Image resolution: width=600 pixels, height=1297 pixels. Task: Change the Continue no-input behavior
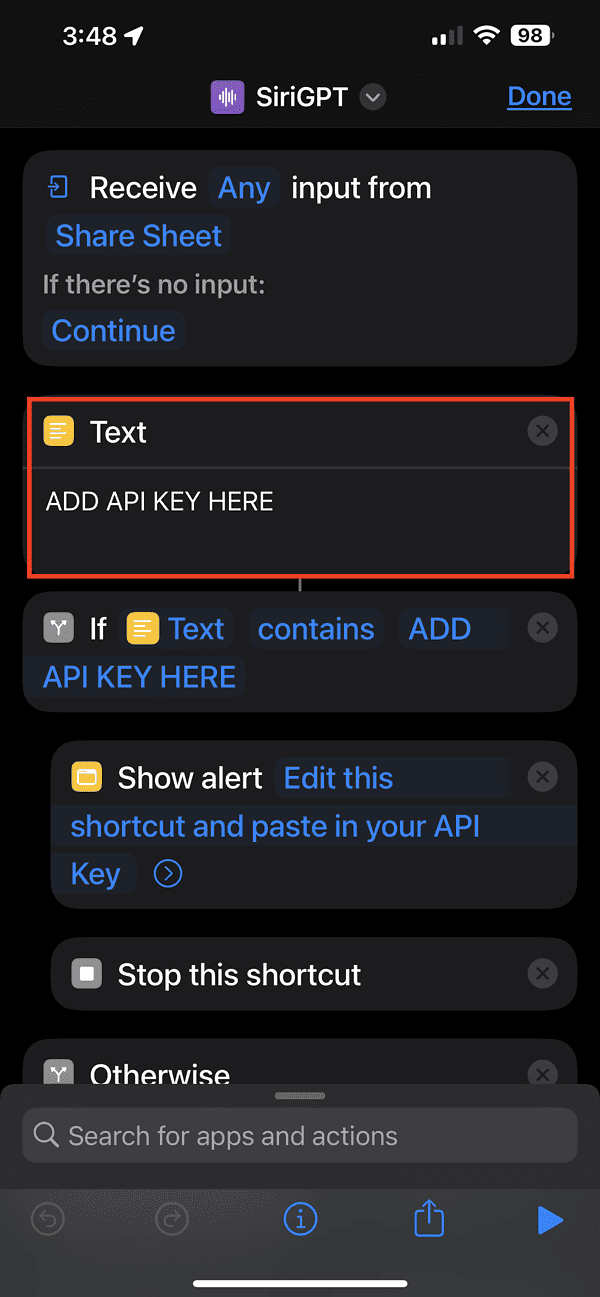click(x=113, y=331)
